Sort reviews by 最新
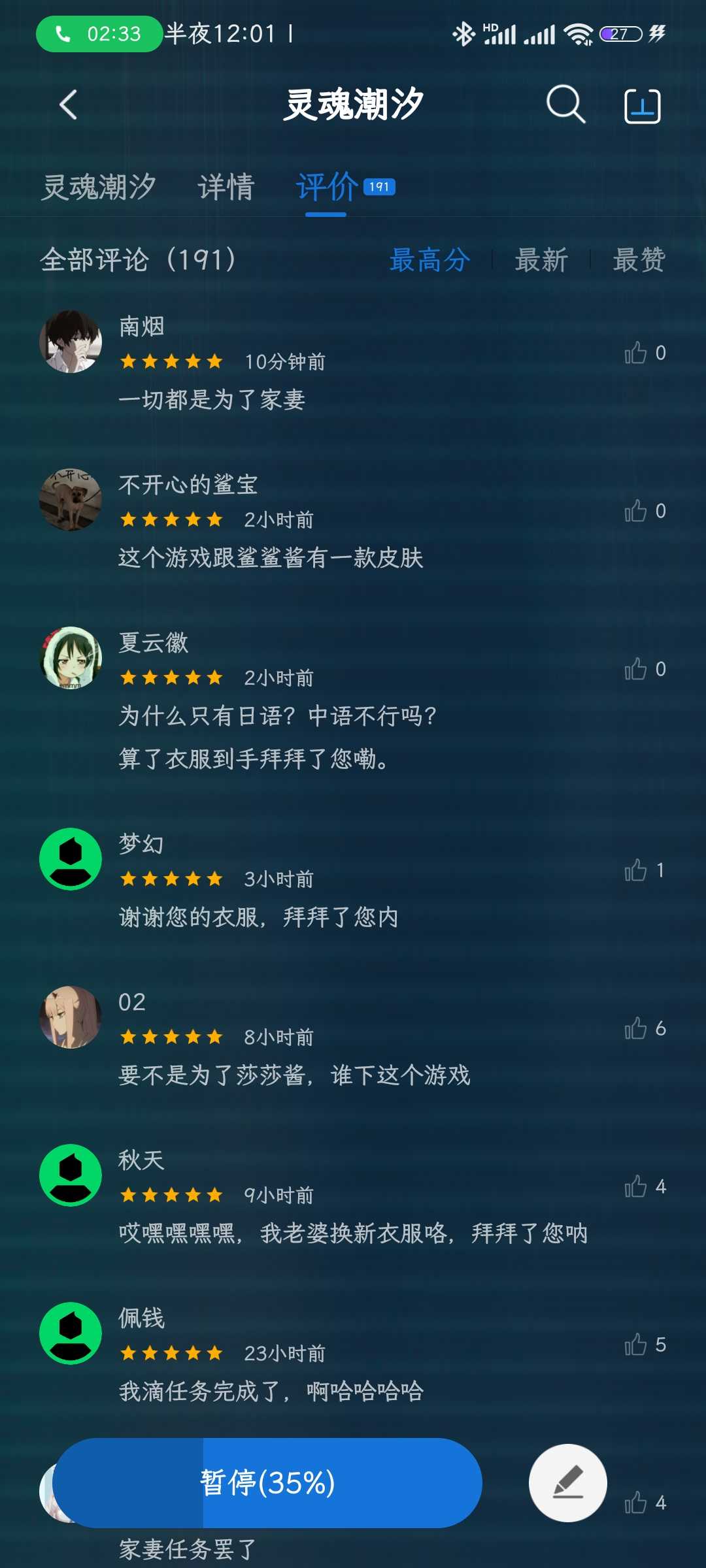 541,260
